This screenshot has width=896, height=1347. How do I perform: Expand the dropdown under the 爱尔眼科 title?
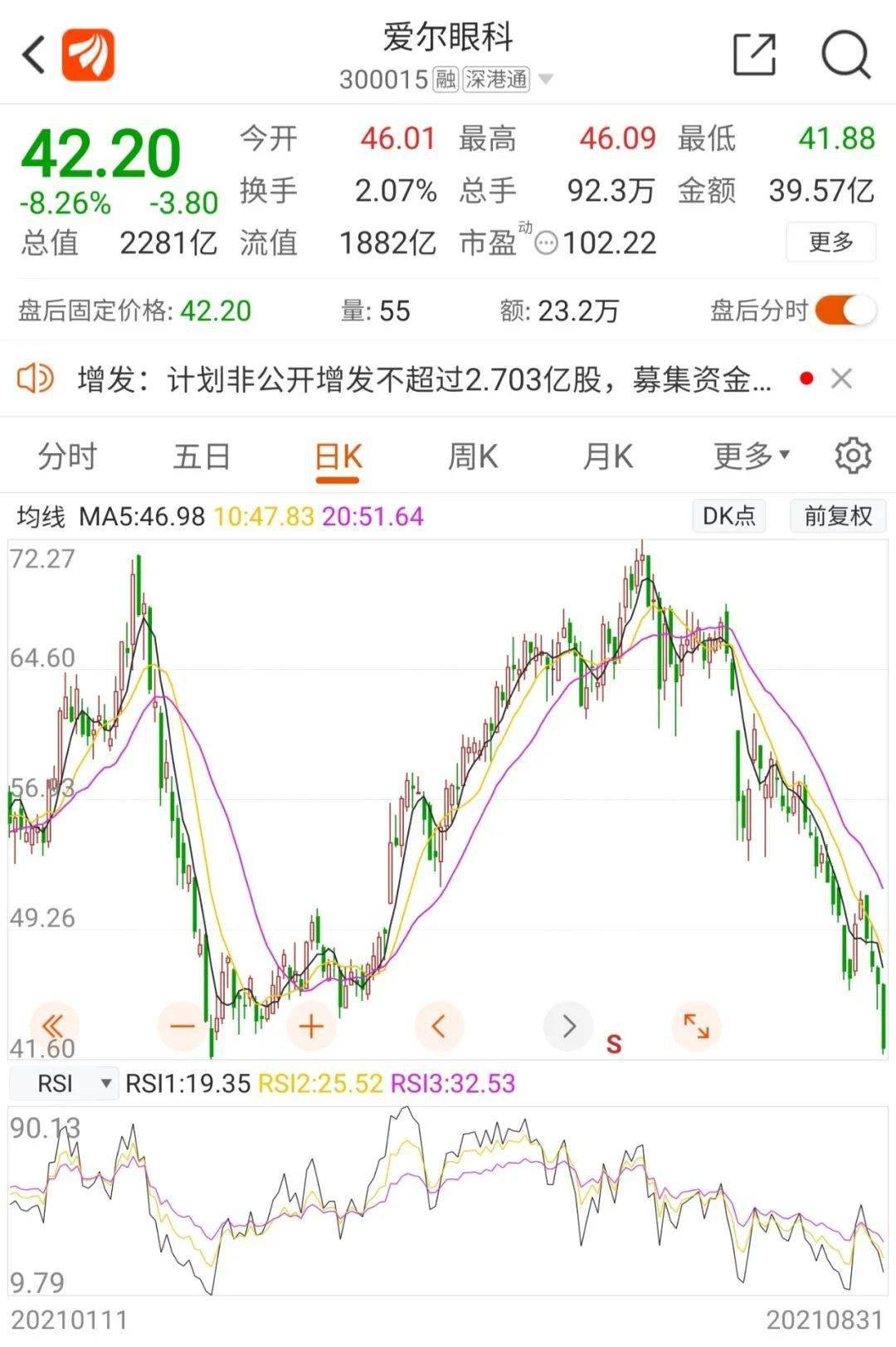coord(546,80)
